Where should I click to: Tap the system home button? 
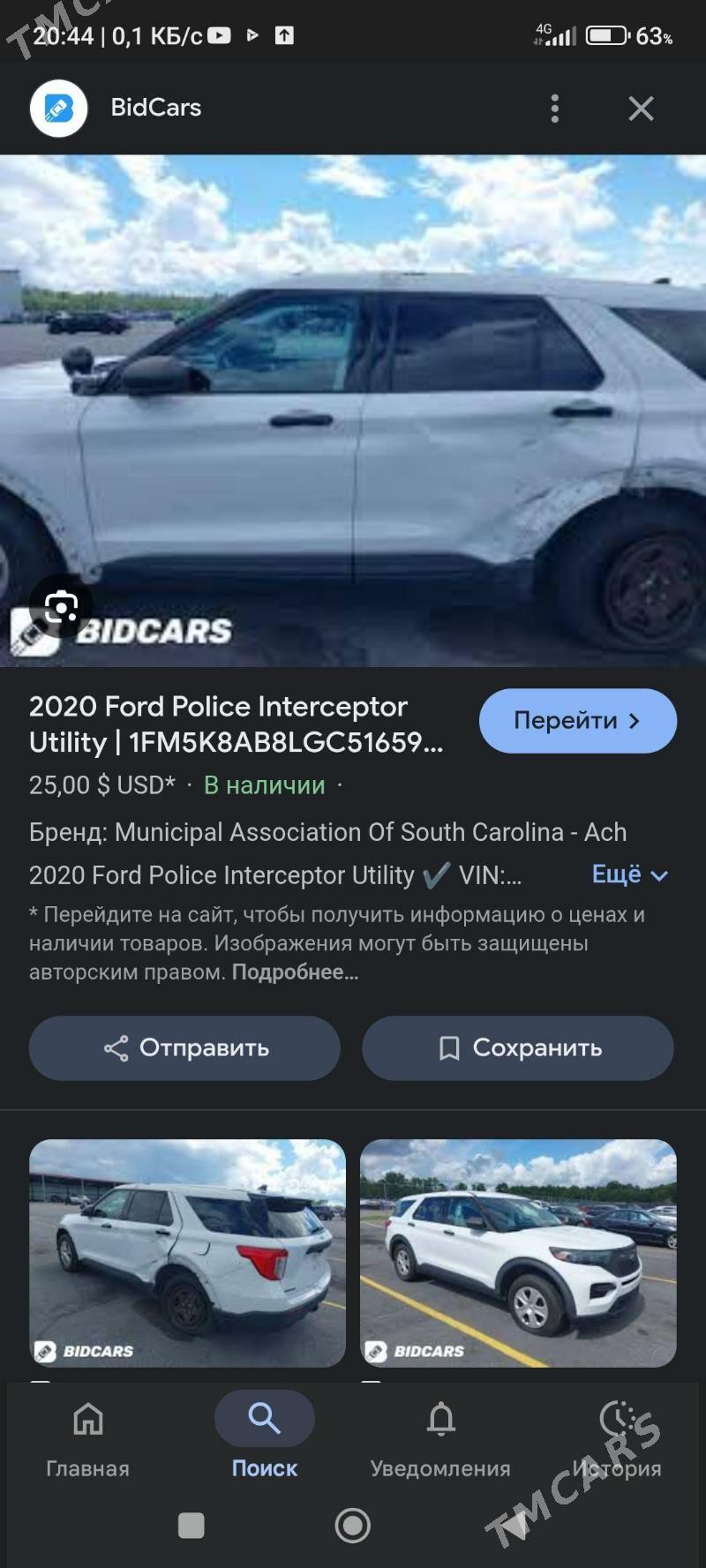(x=353, y=1525)
